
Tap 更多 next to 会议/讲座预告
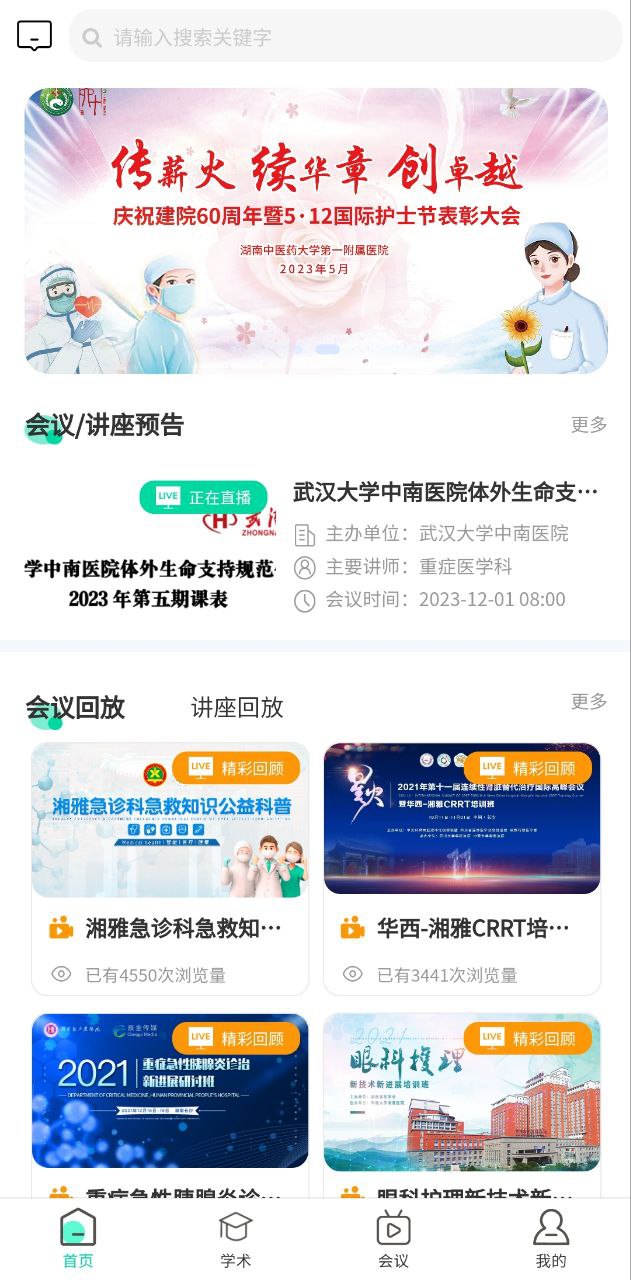click(589, 425)
